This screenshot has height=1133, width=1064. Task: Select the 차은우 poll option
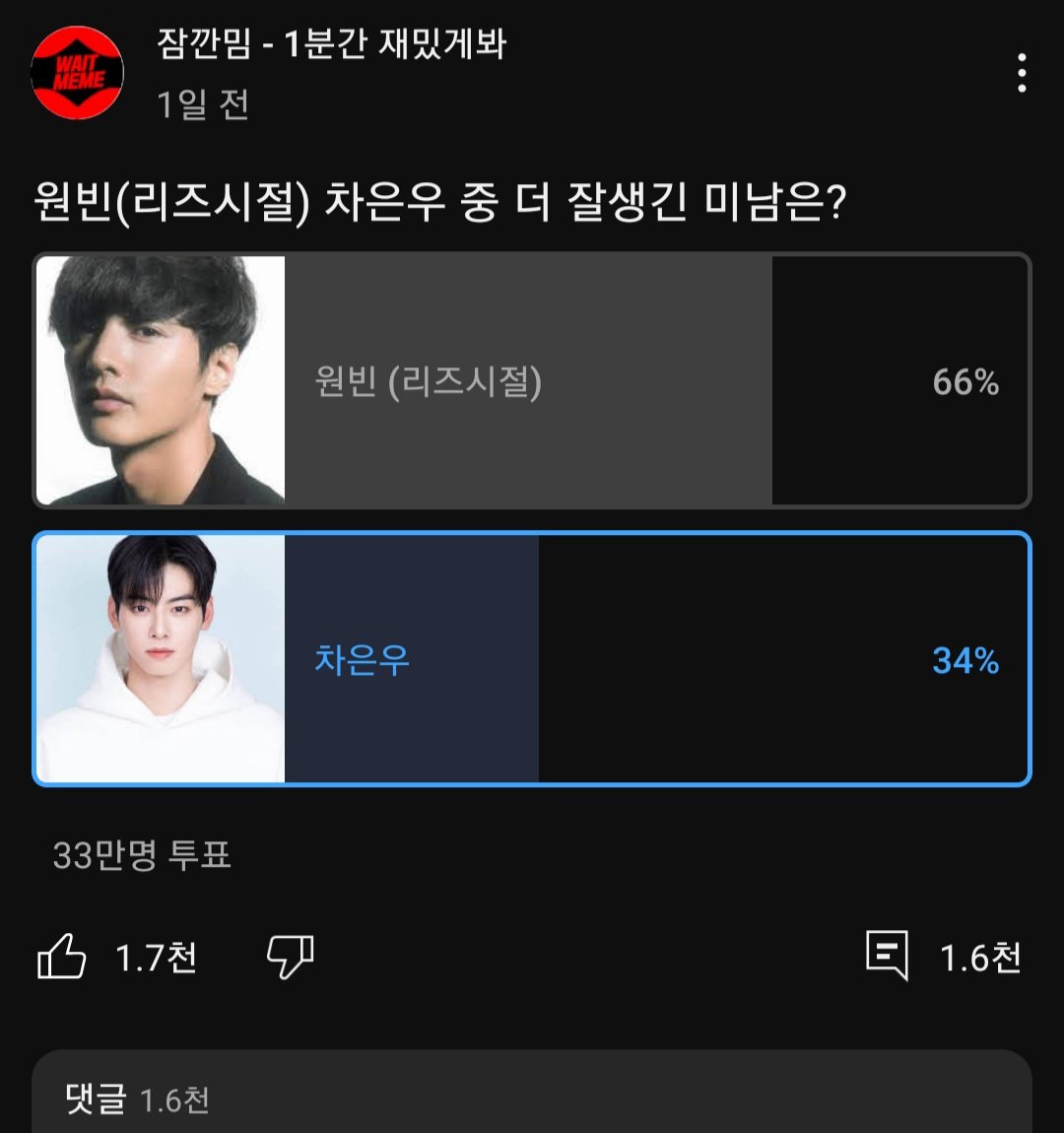click(532, 659)
